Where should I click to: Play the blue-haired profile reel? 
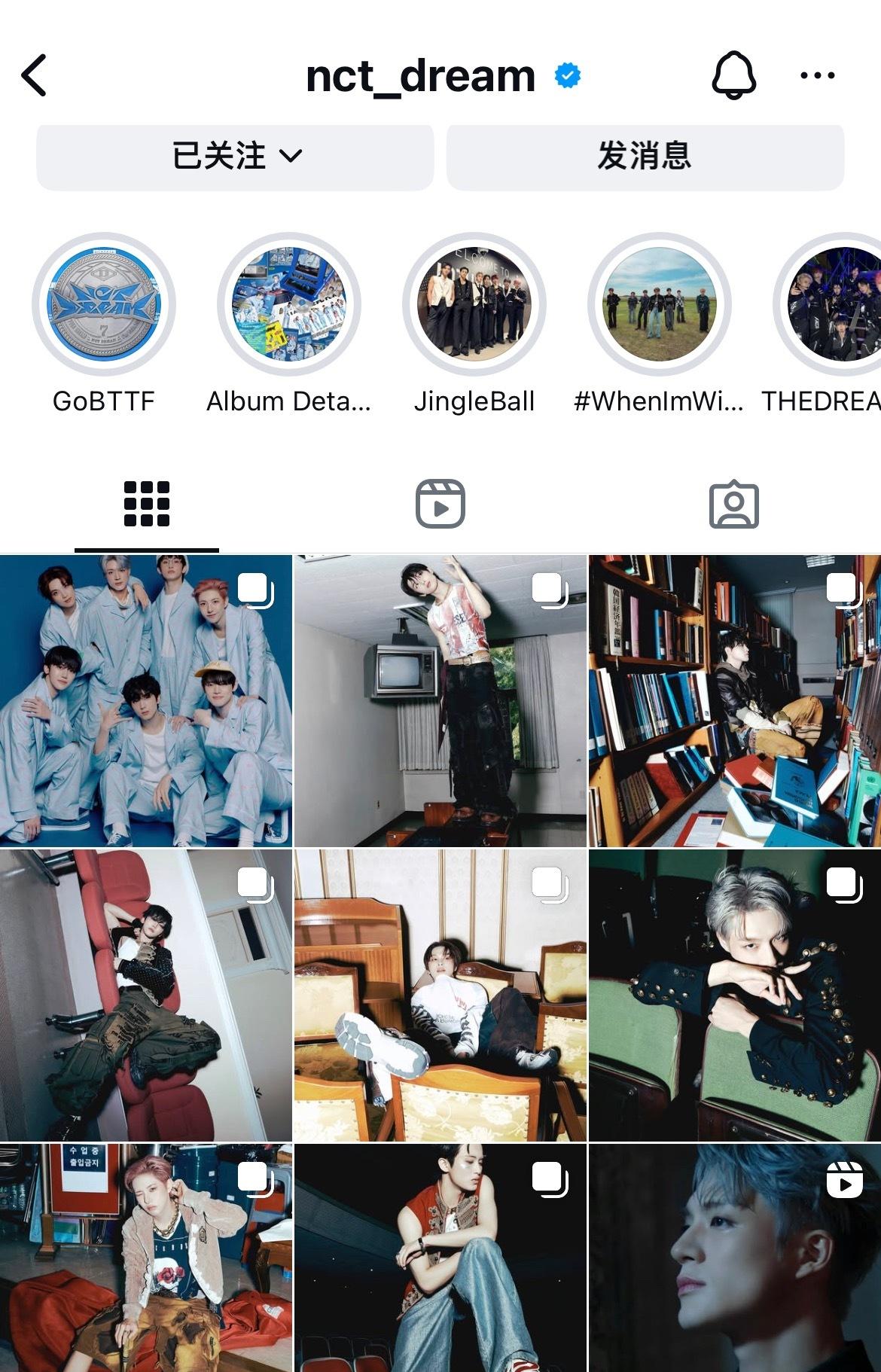click(x=734, y=1258)
